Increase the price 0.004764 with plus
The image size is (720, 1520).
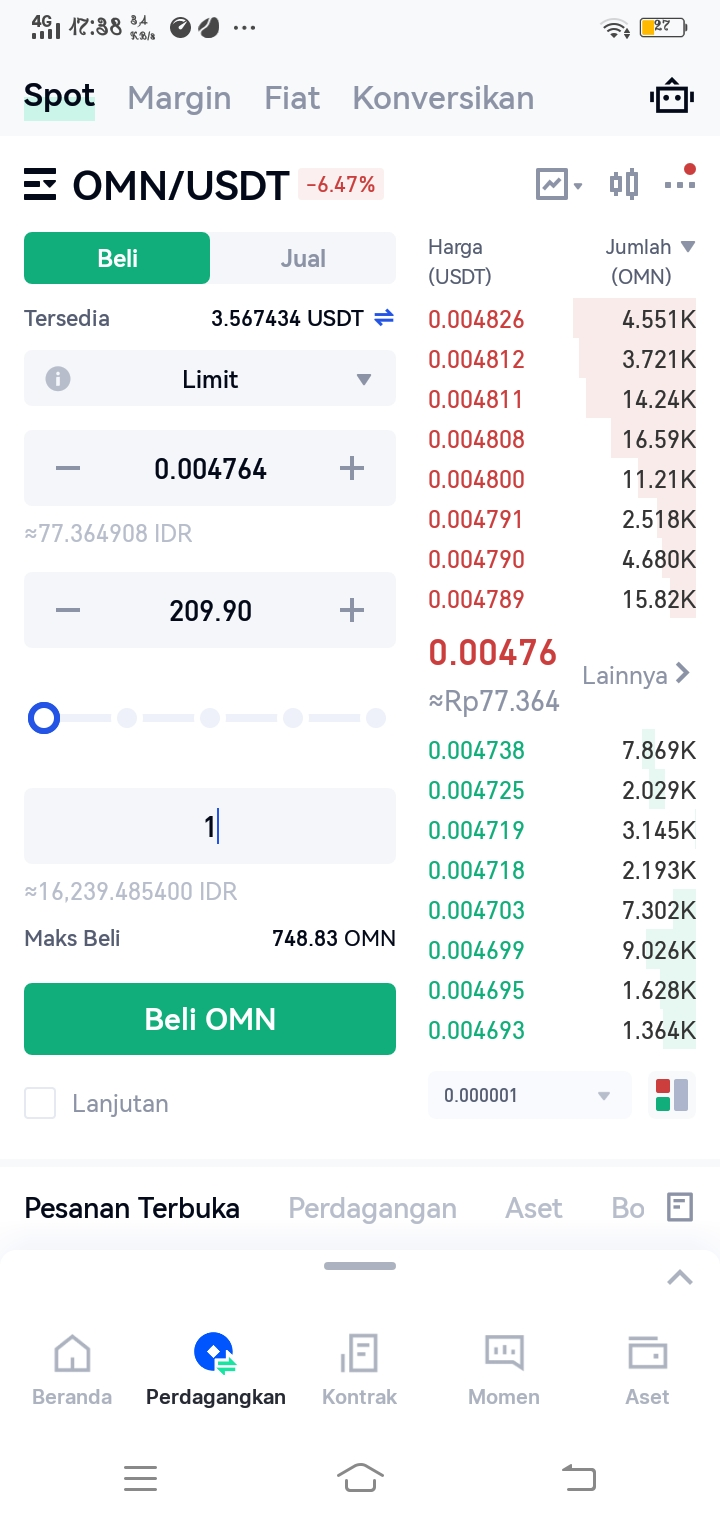(x=352, y=468)
